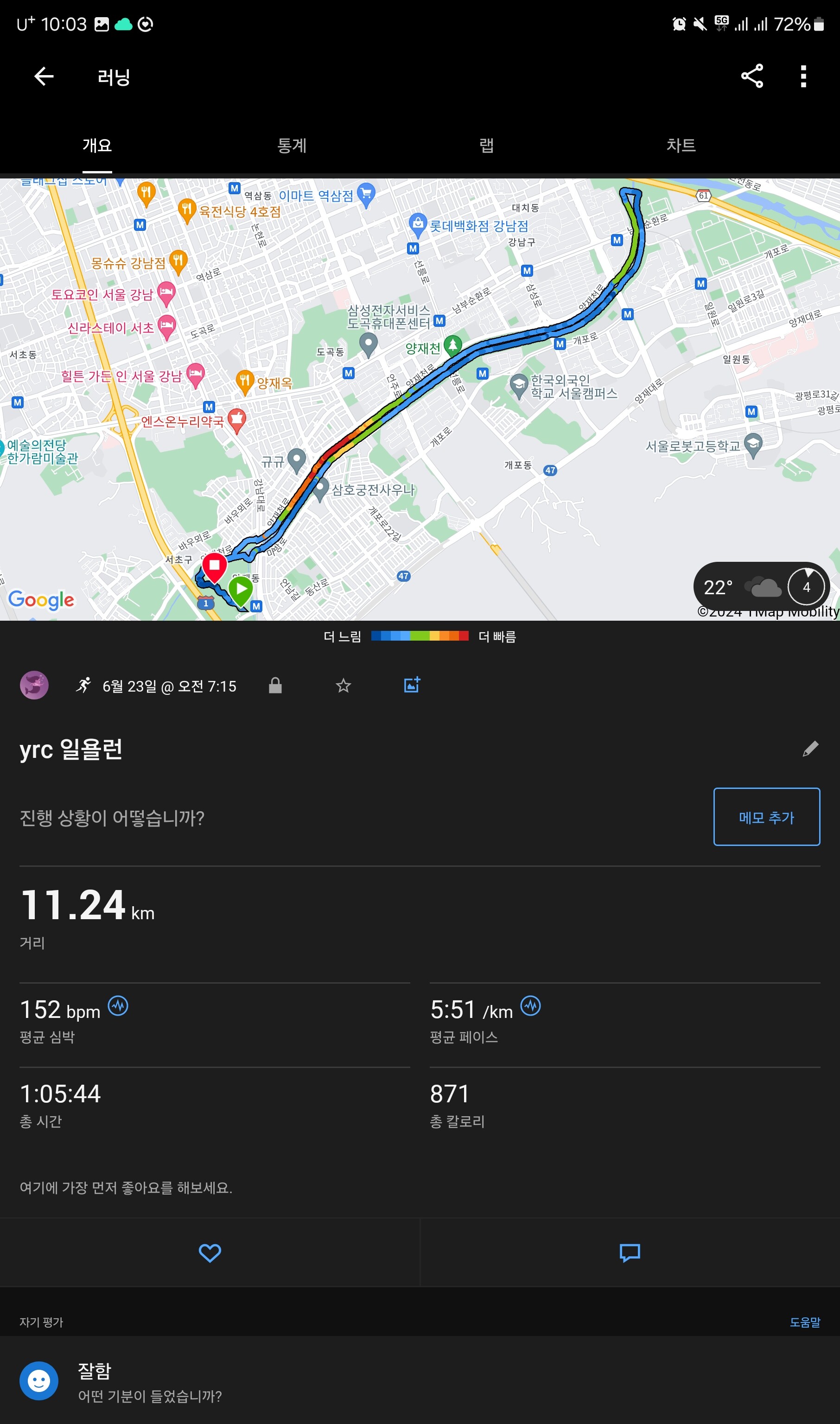840x1424 pixels.
Task: Open the 잘함 self-evaluation row
Action: (x=420, y=1380)
